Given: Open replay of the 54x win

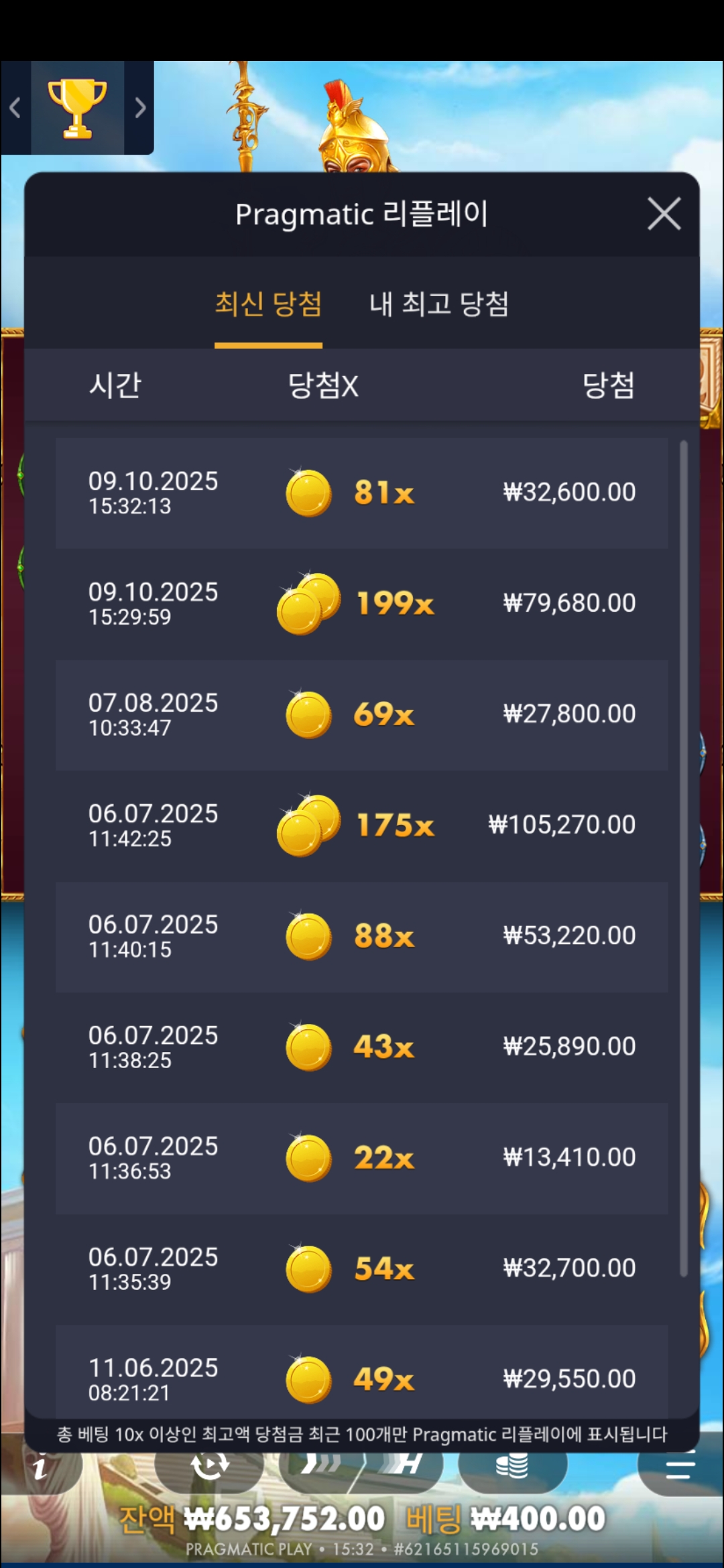Looking at the screenshot, I should [362, 1268].
